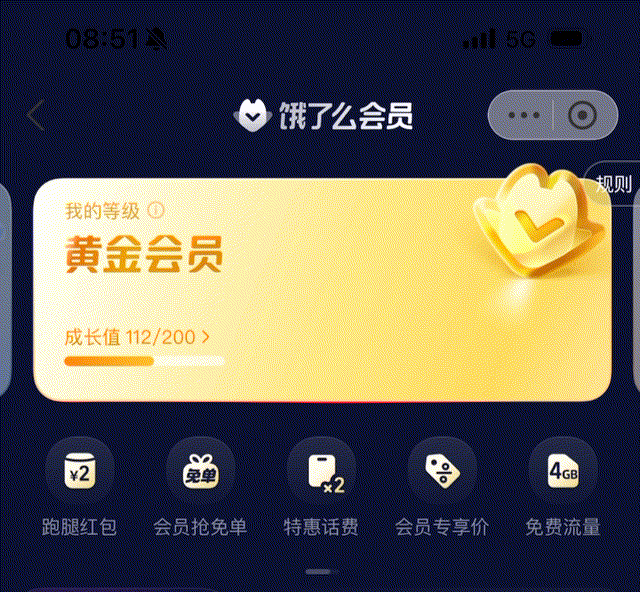Open the mini program three-dot menu

(x=524, y=115)
